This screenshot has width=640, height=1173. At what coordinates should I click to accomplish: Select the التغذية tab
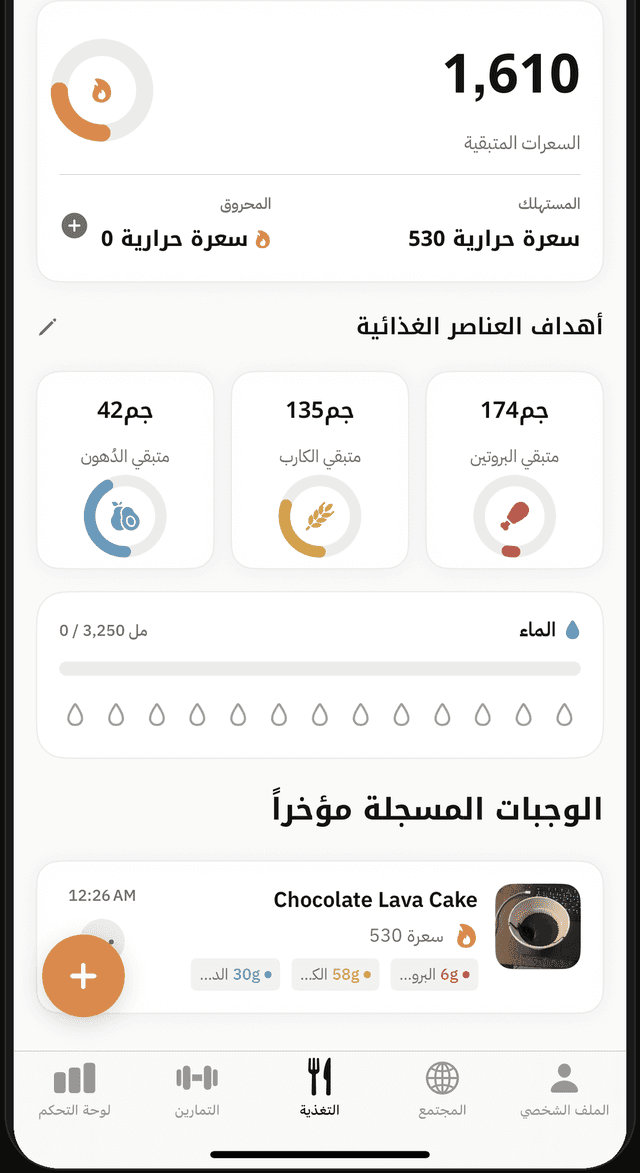pos(320,1090)
